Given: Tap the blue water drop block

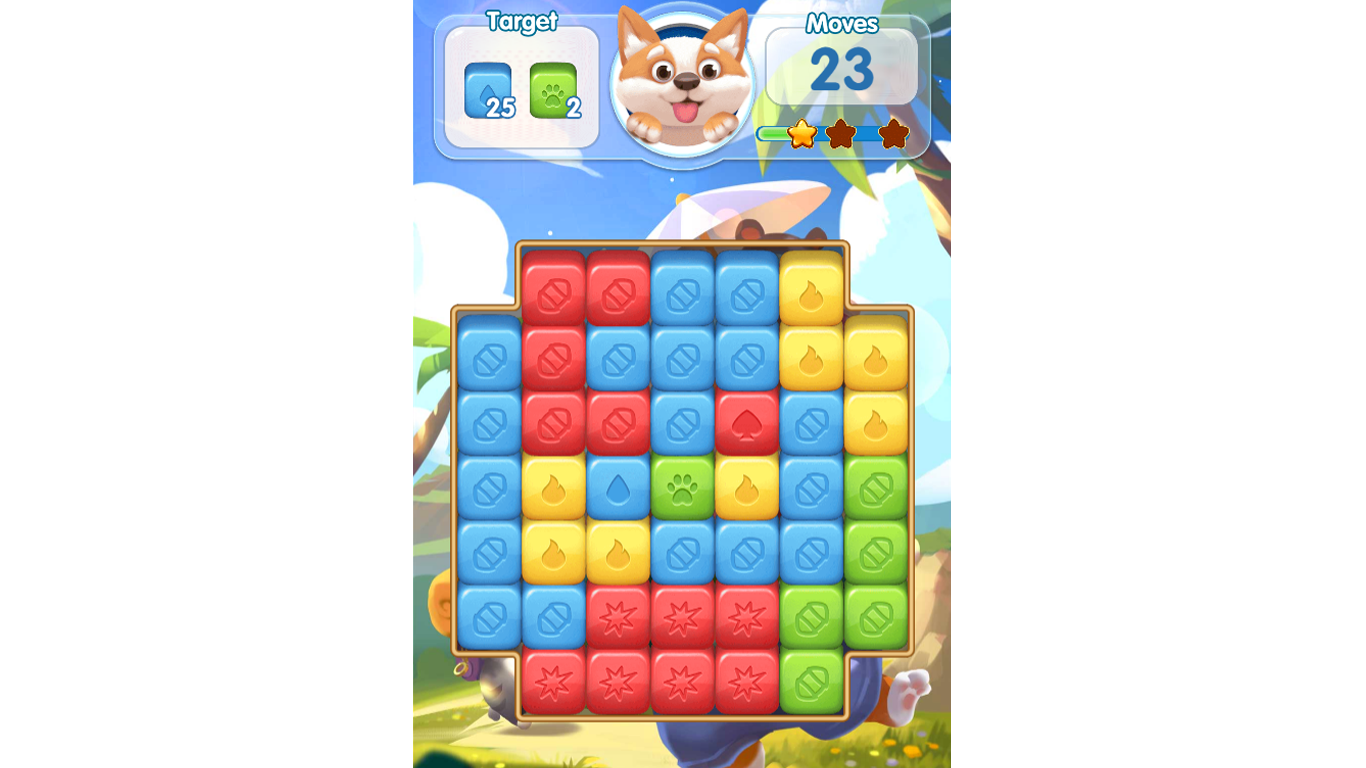Looking at the screenshot, I should pyautogui.click(x=618, y=488).
